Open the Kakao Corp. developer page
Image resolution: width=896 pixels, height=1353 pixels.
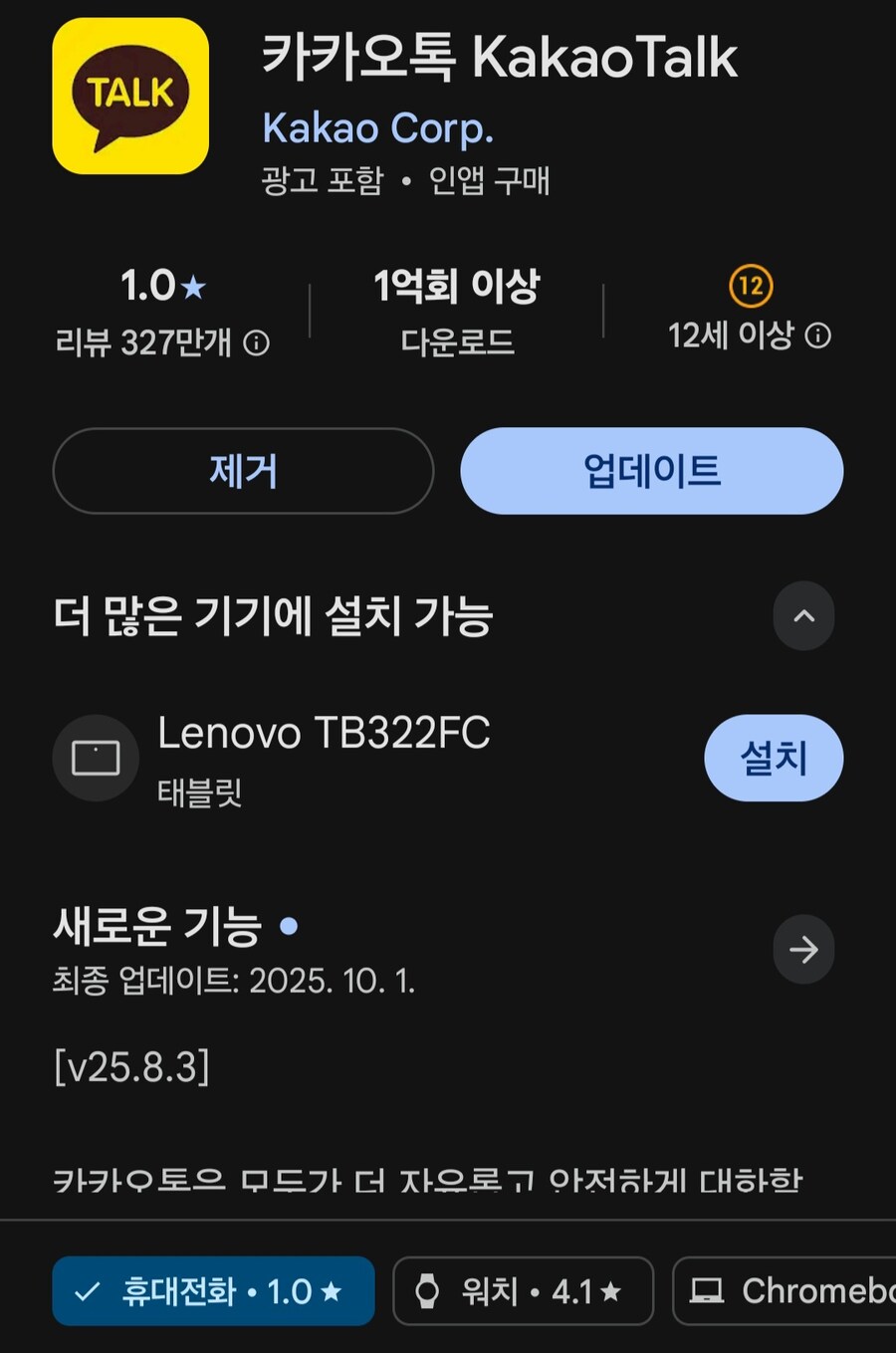pyautogui.click(x=377, y=128)
